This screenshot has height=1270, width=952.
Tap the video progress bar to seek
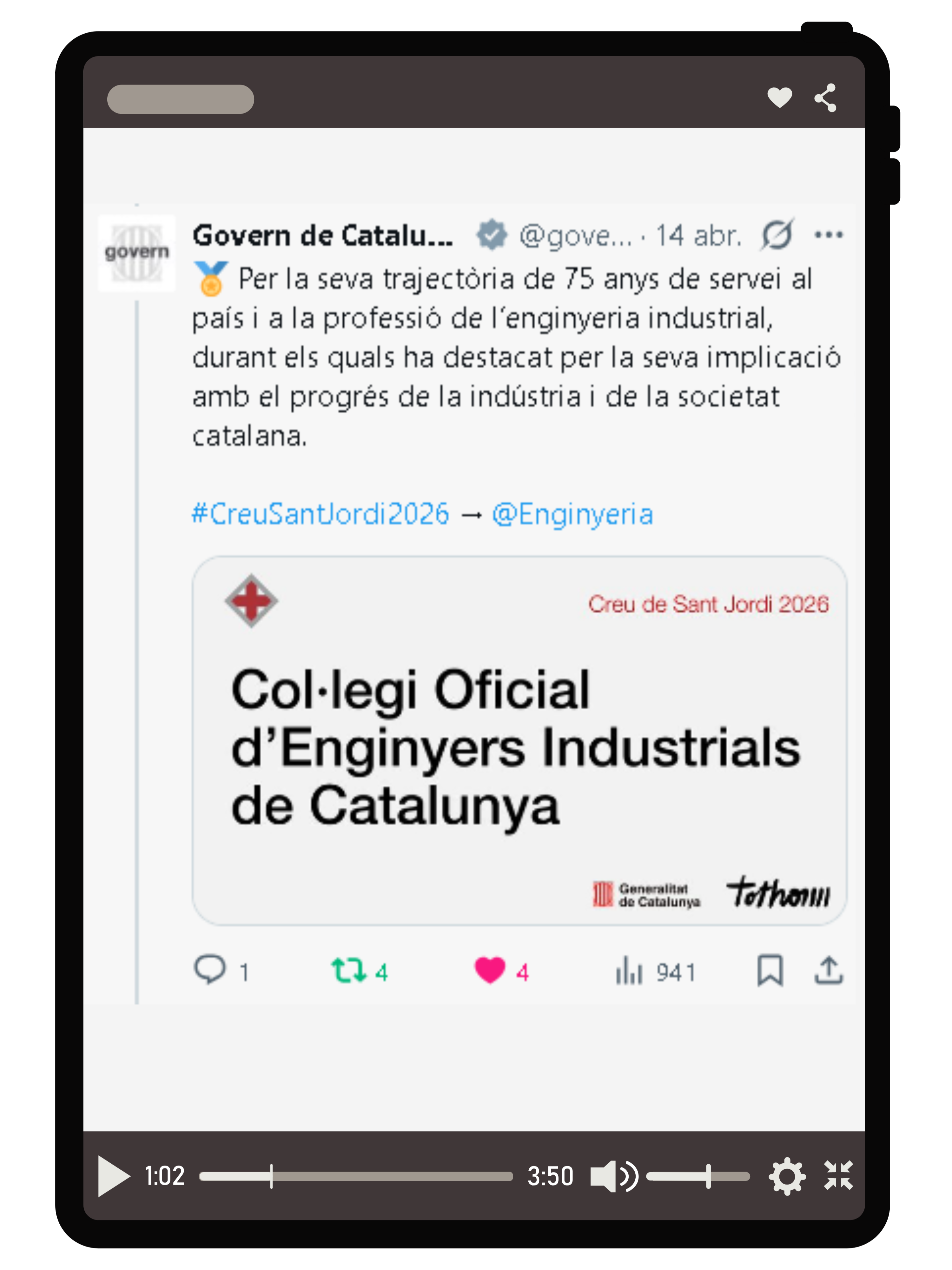tap(356, 1176)
